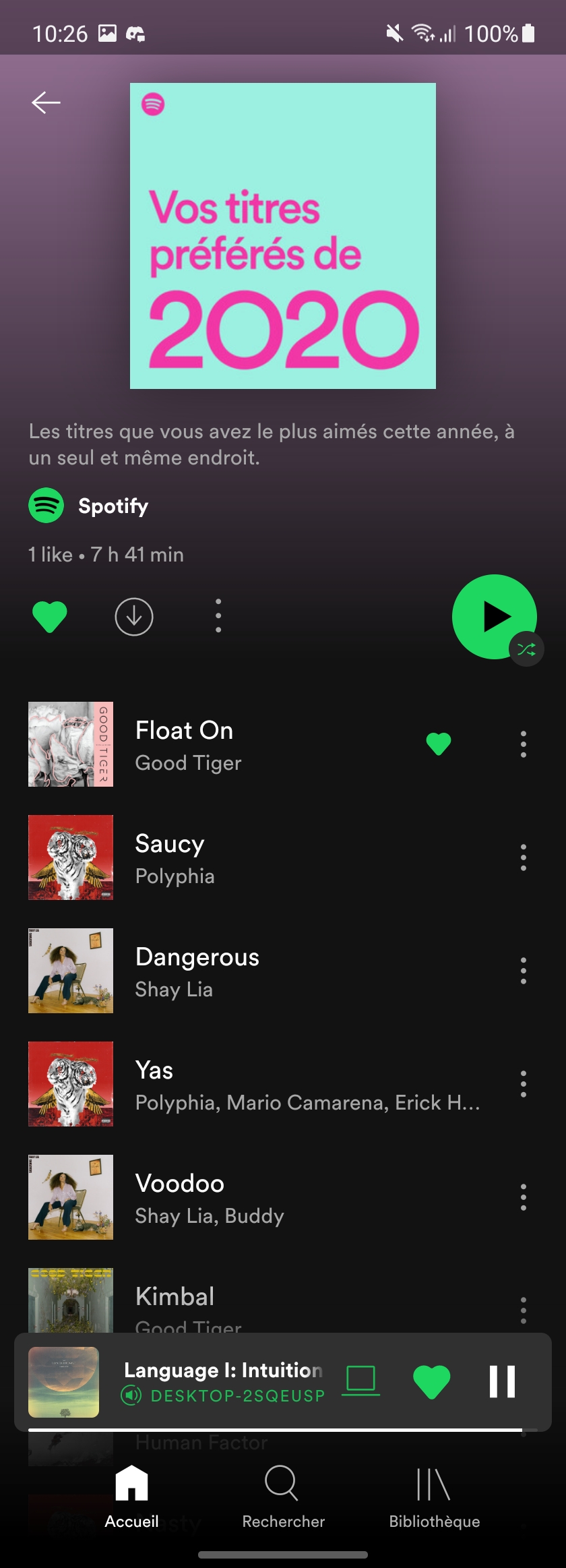Open more options for Dangerous
The width and height of the screenshot is (566, 1568).
[x=524, y=971]
